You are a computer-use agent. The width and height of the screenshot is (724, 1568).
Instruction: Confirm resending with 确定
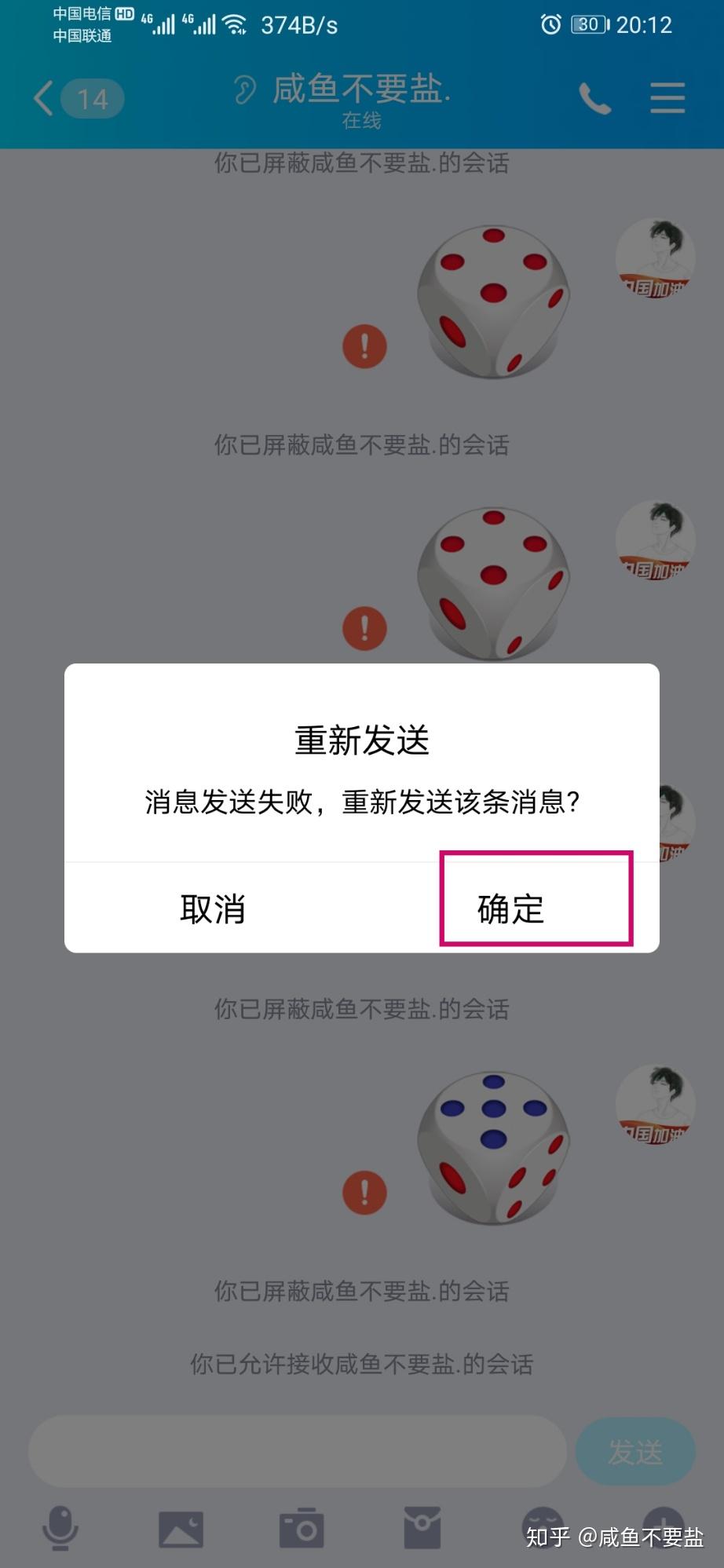pyautogui.click(x=511, y=908)
